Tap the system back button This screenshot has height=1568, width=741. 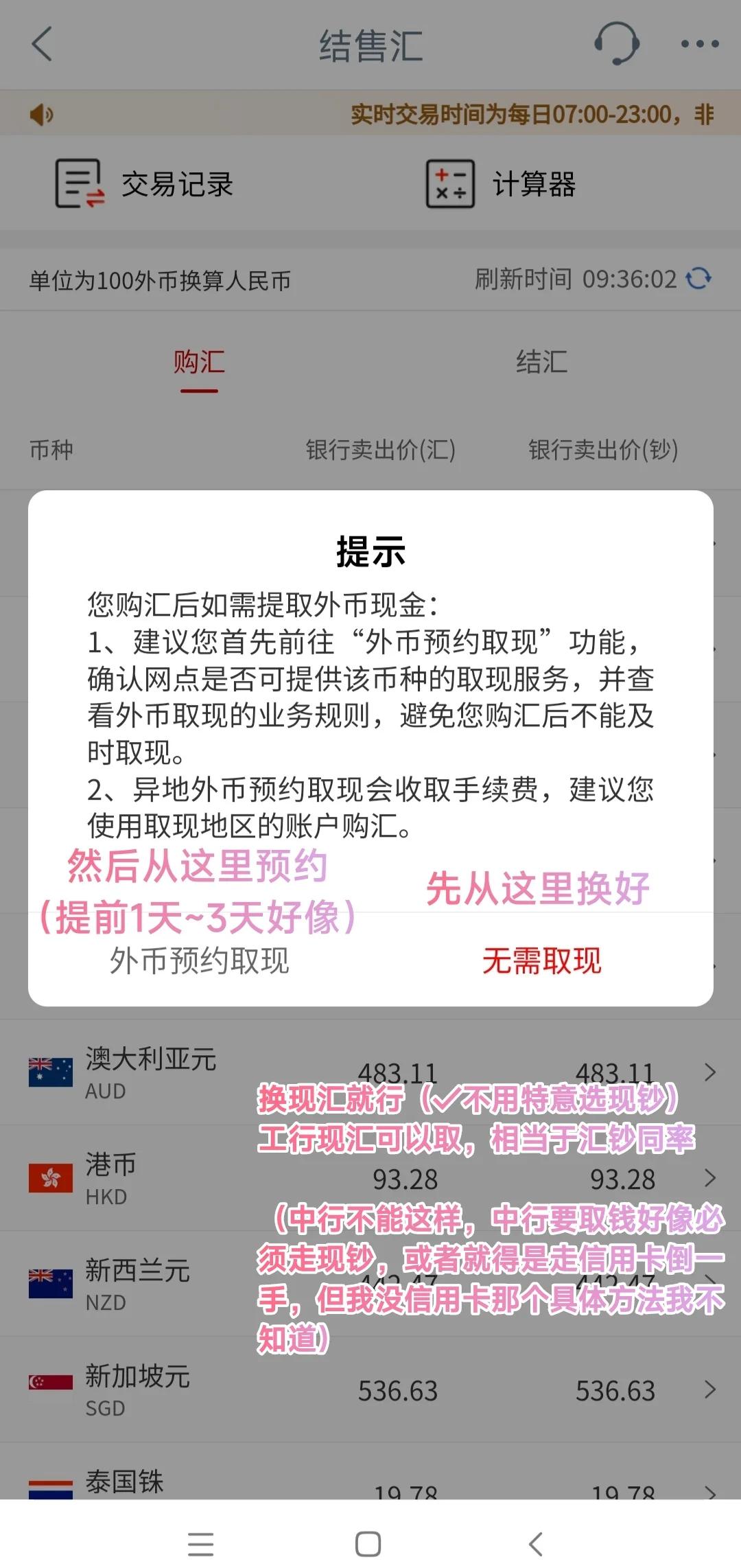(x=536, y=1544)
